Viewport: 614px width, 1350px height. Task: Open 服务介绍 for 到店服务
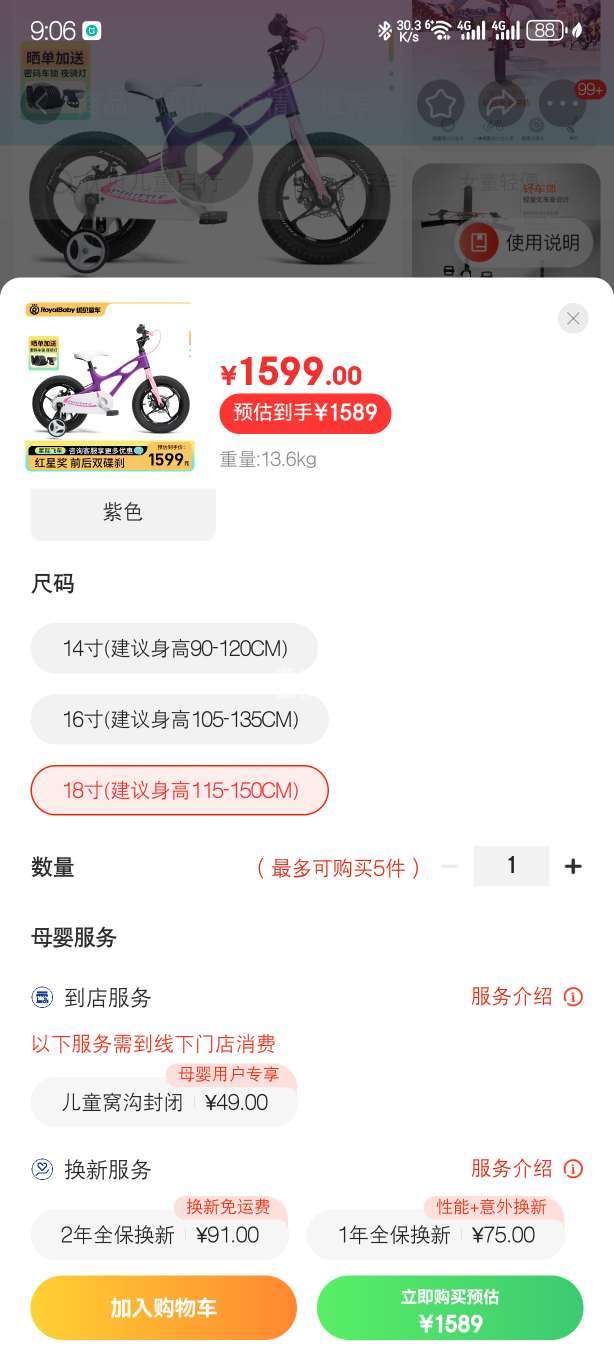pos(526,997)
